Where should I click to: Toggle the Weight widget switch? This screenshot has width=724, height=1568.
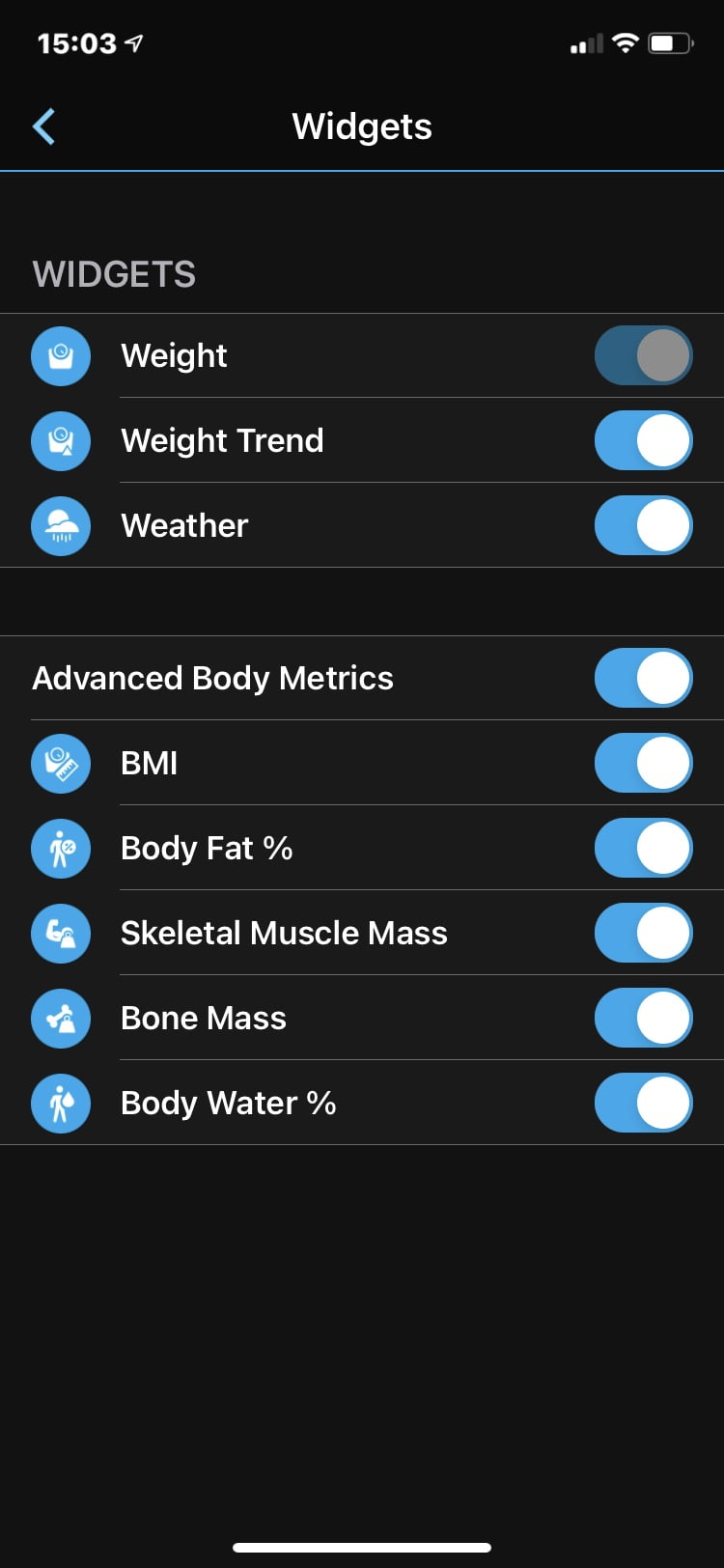(643, 355)
